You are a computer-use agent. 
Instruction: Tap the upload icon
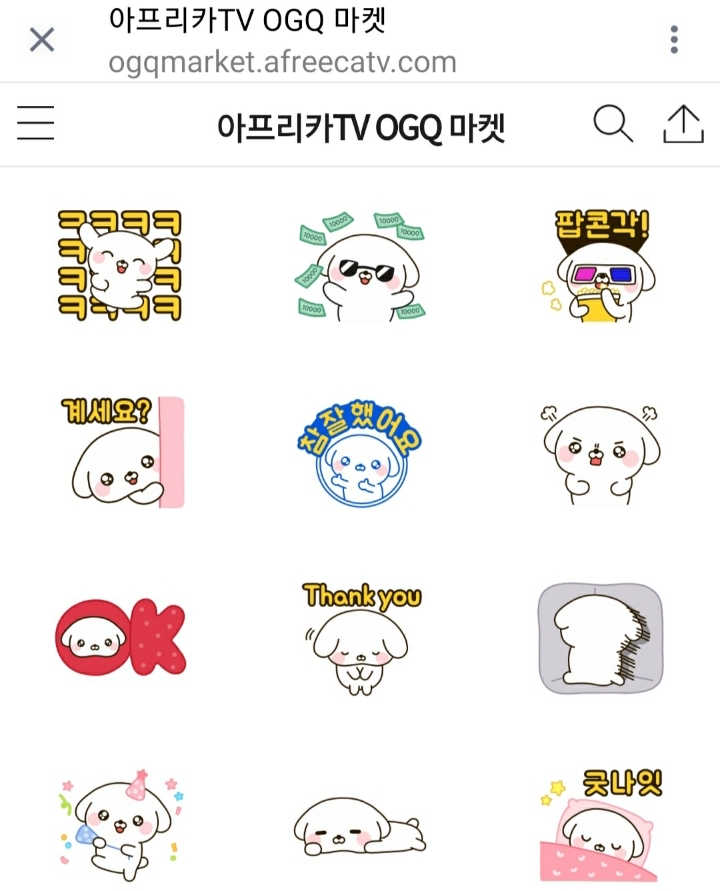click(x=683, y=124)
